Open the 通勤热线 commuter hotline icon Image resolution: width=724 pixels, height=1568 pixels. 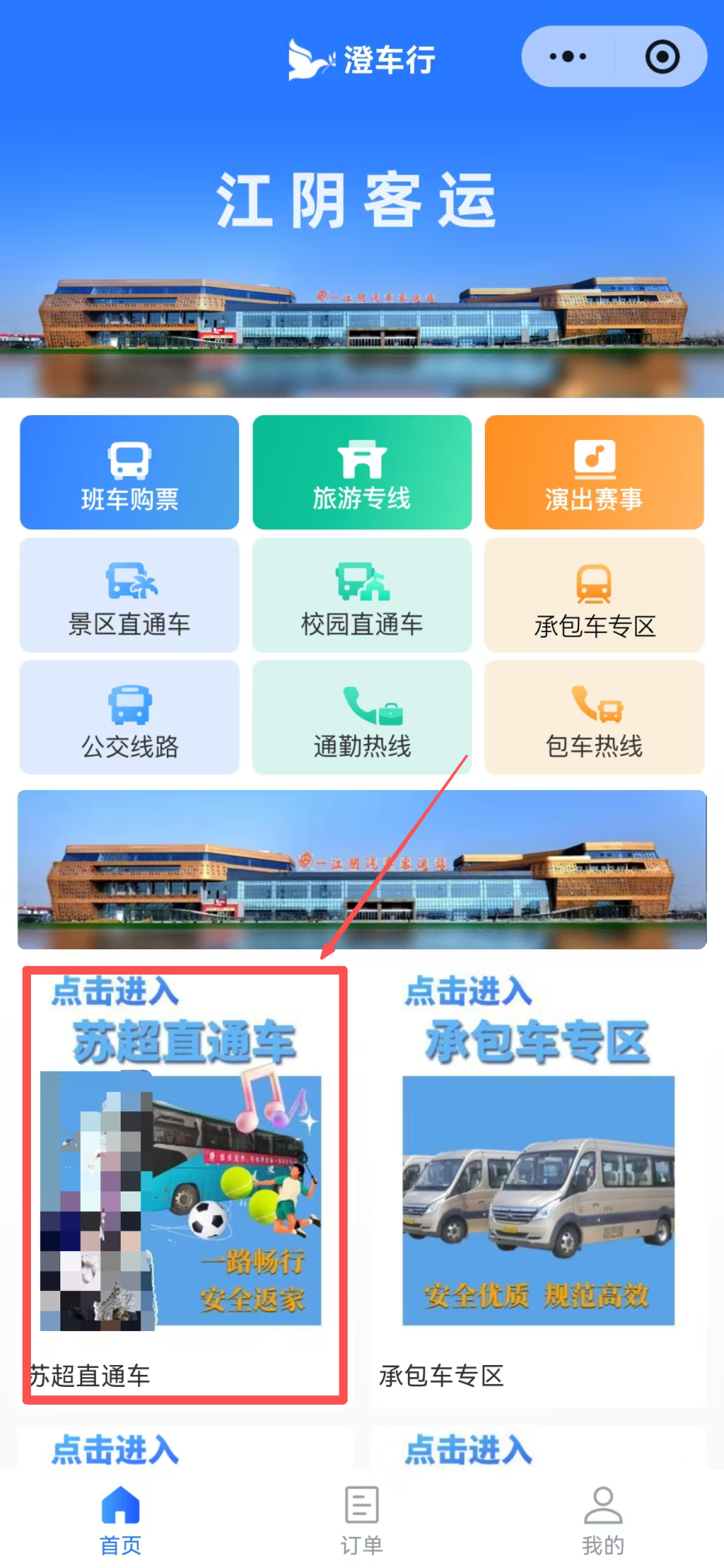point(361,717)
